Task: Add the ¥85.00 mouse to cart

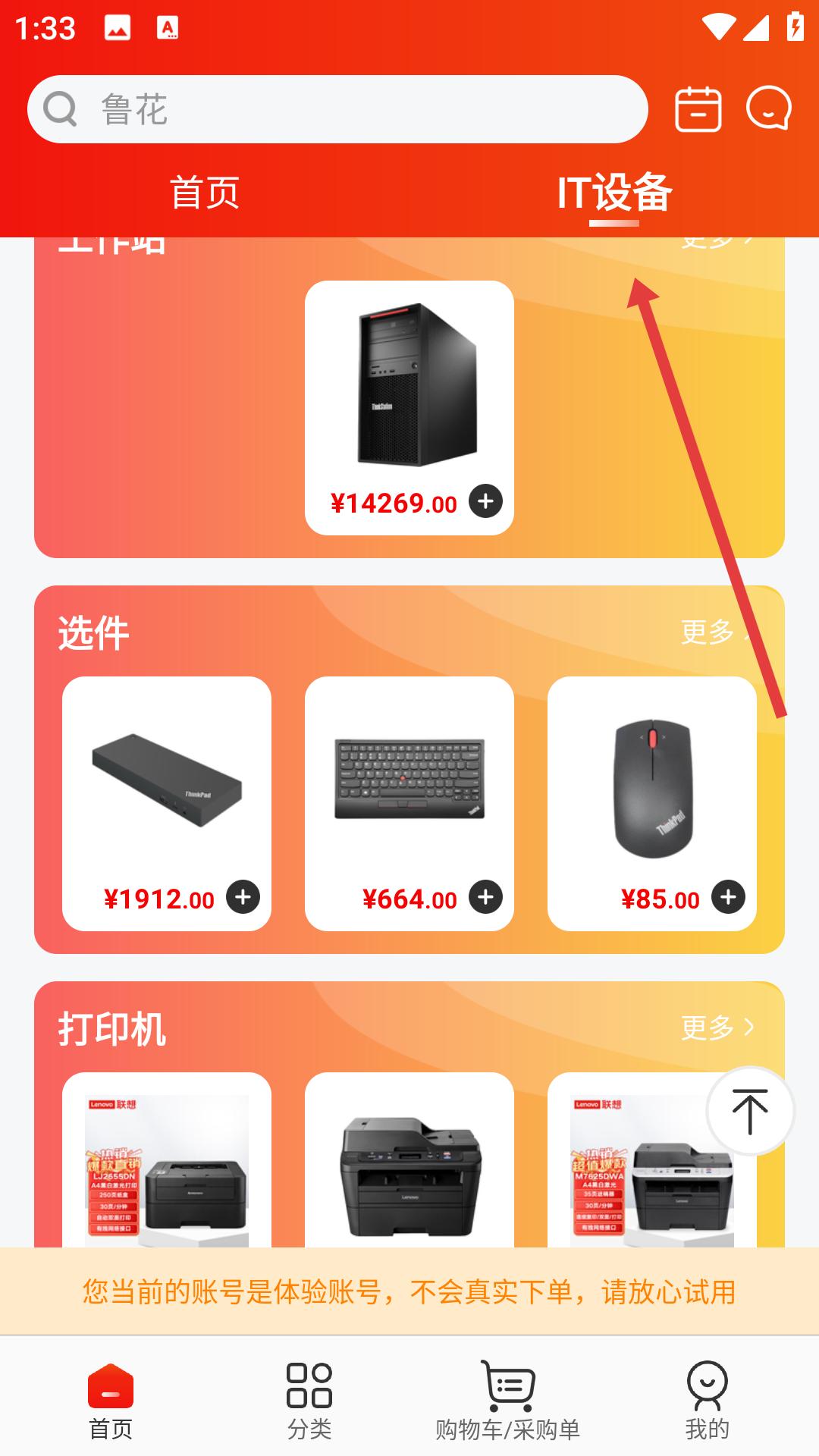Action: point(728,897)
